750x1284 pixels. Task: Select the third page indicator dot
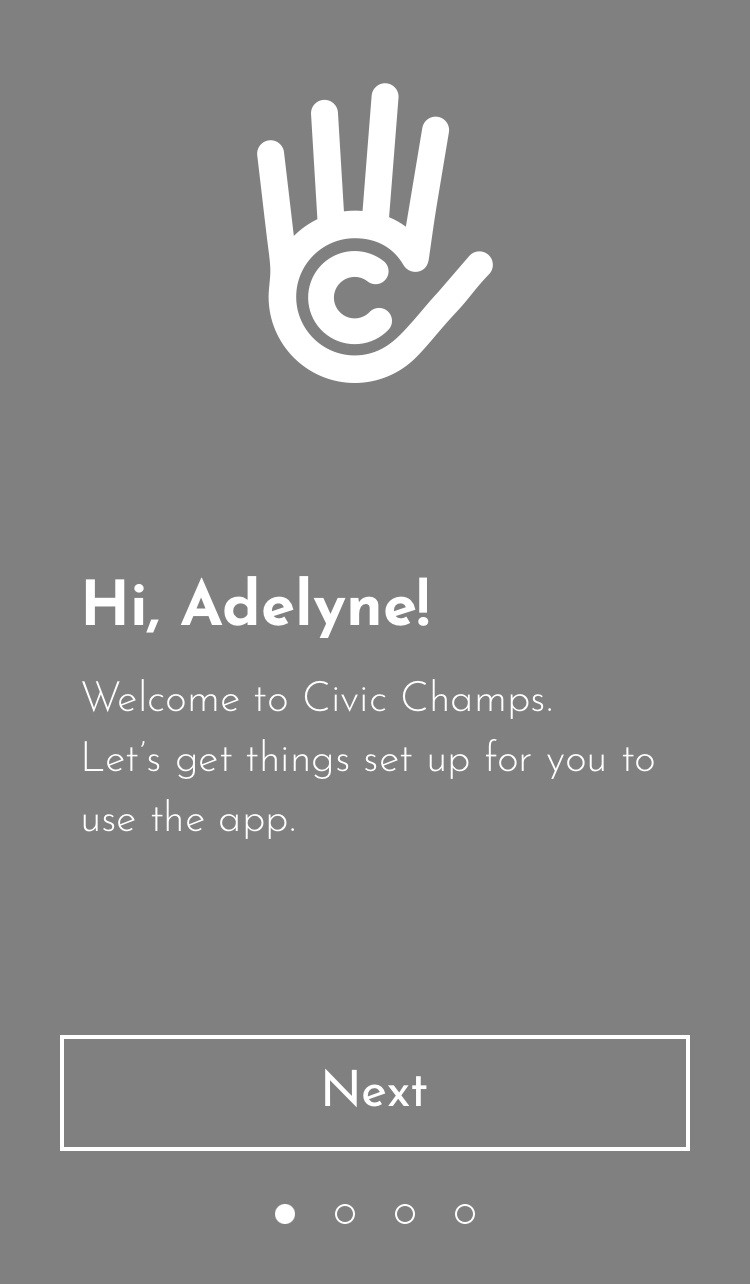tap(405, 1214)
